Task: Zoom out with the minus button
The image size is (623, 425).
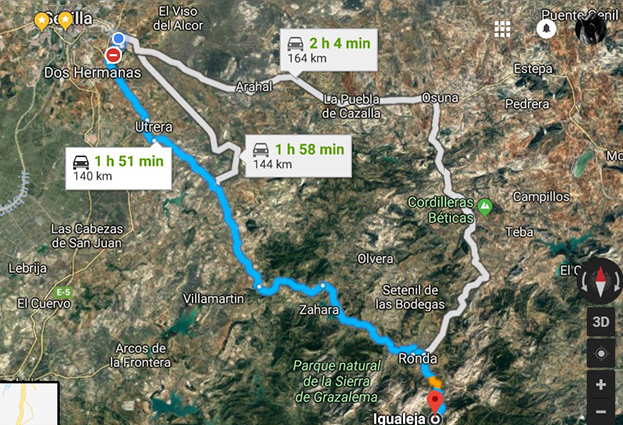Action: 601,411
